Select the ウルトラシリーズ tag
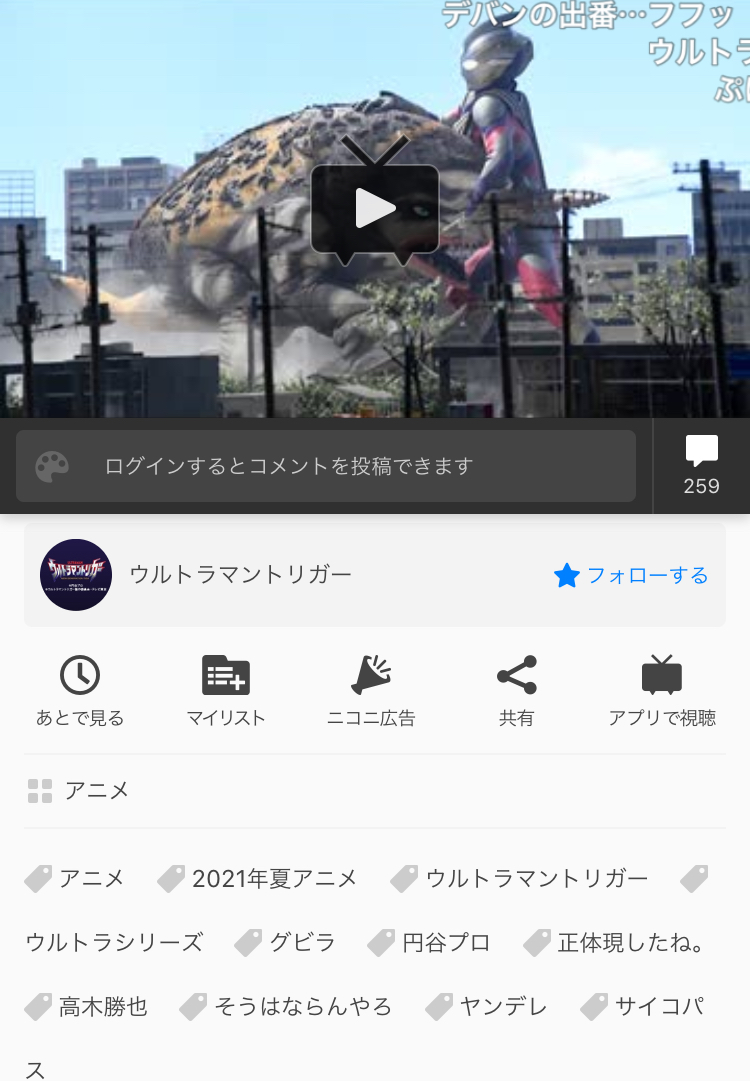This screenshot has height=1081, width=750. click(114, 942)
